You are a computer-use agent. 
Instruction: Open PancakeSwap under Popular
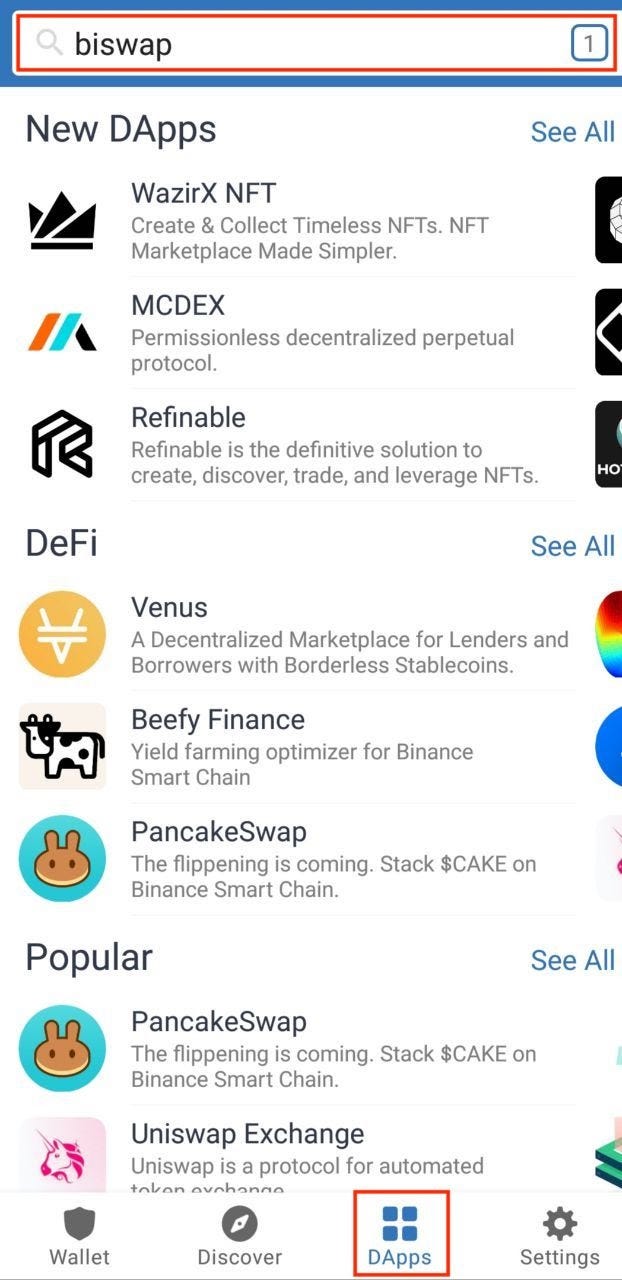(300, 1049)
